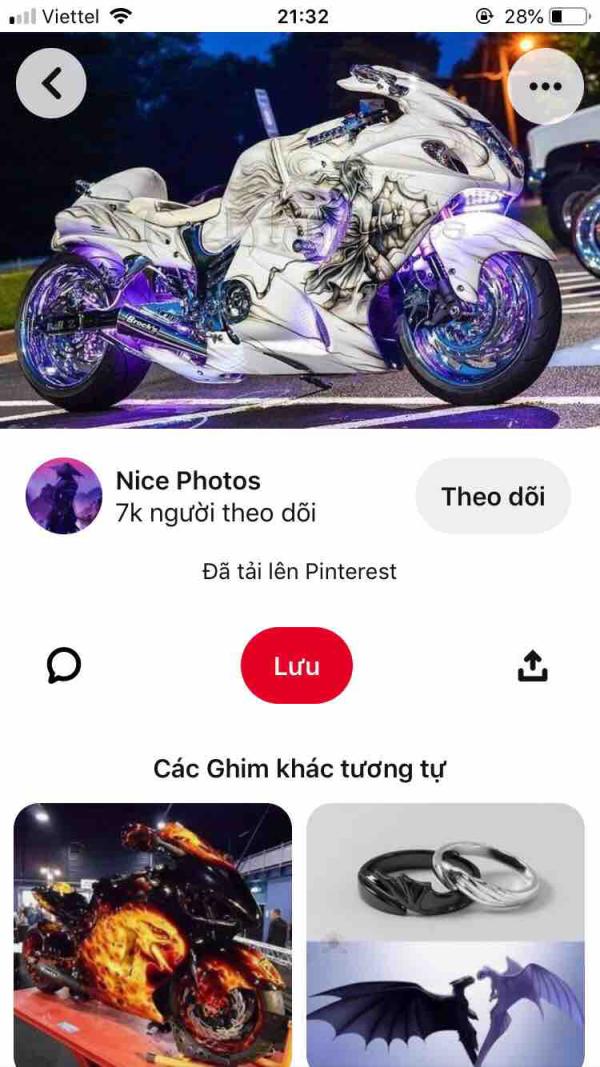The image size is (600, 1067).
Task: Tap Theo dõi to follow Nice Photos
Action: click(493, 496)
